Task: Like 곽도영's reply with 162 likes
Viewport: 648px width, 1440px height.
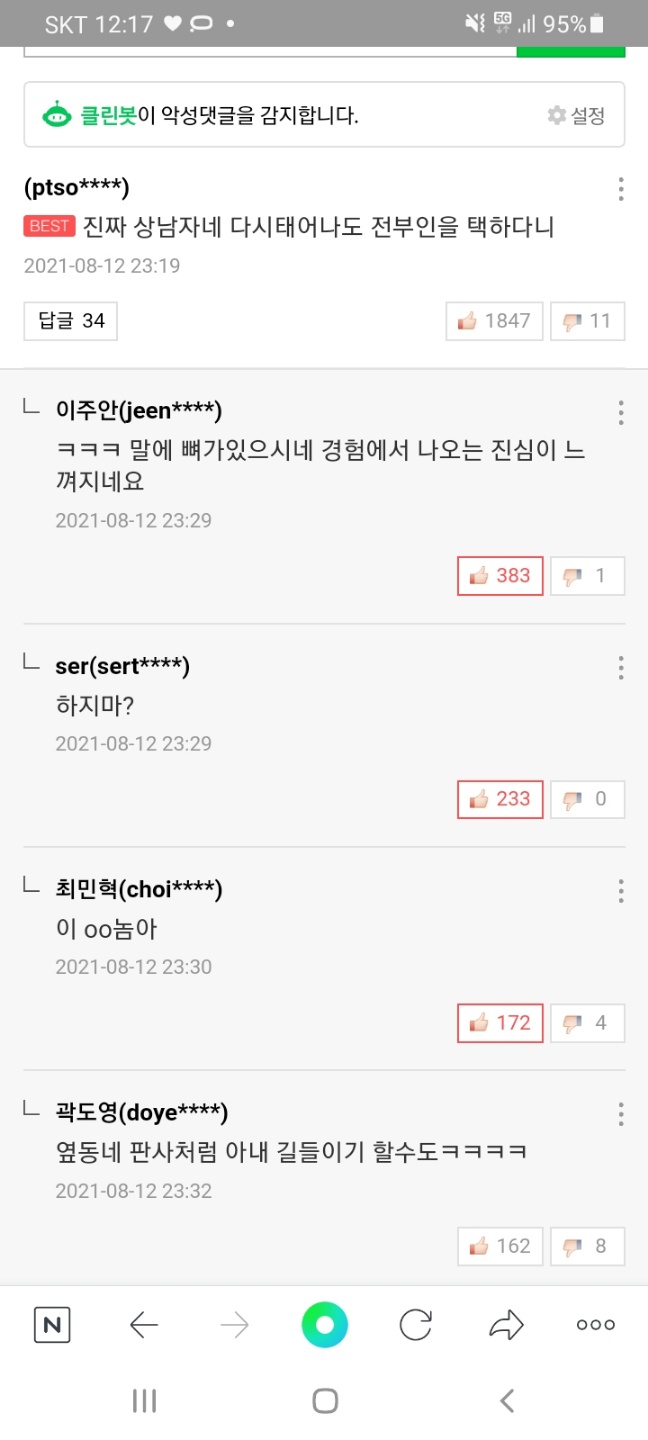Action: pyautogui.click(x=500, y=1246)
